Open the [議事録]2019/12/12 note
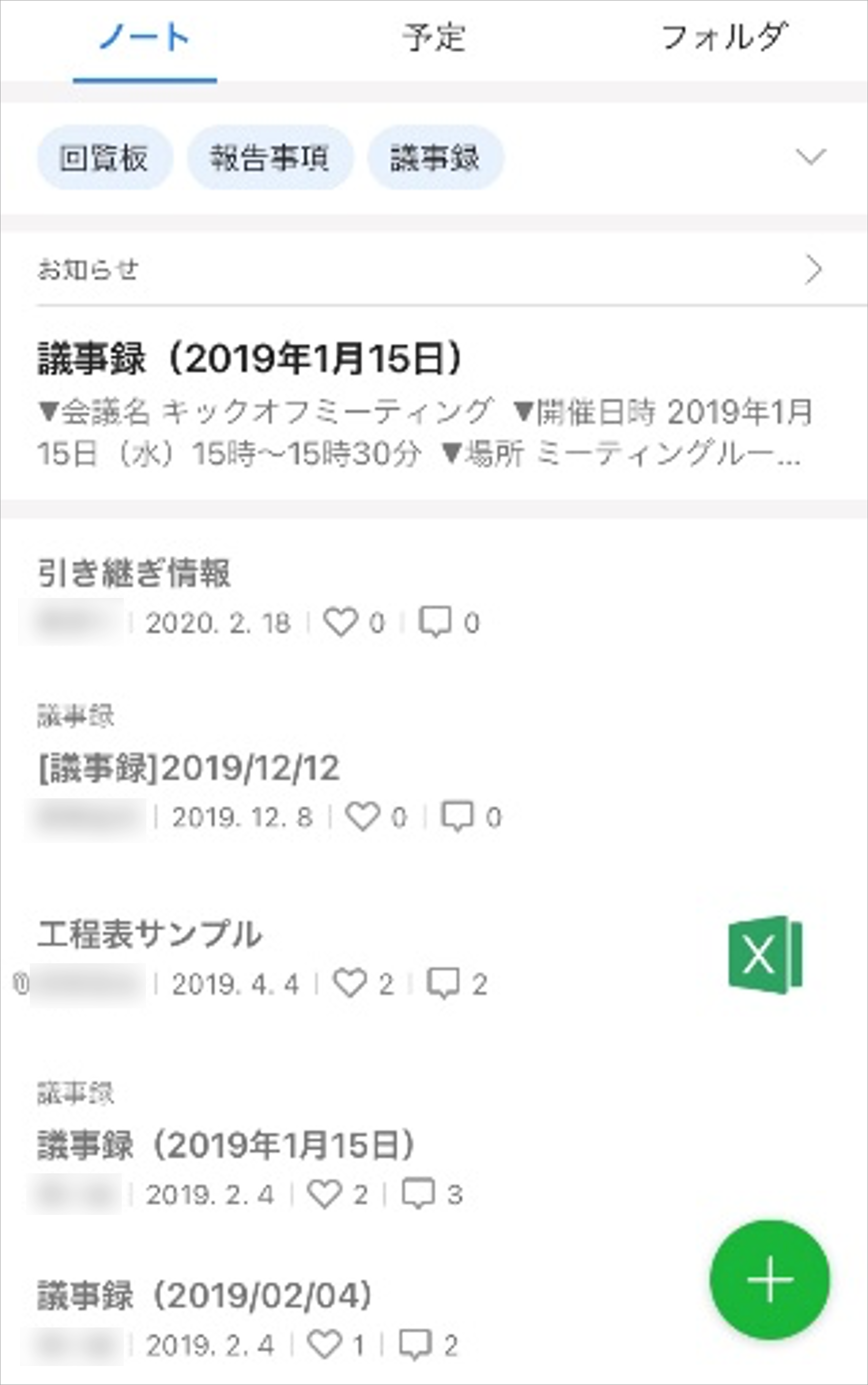This screenshot has width=868, height=1385. (x=190, y=769)
